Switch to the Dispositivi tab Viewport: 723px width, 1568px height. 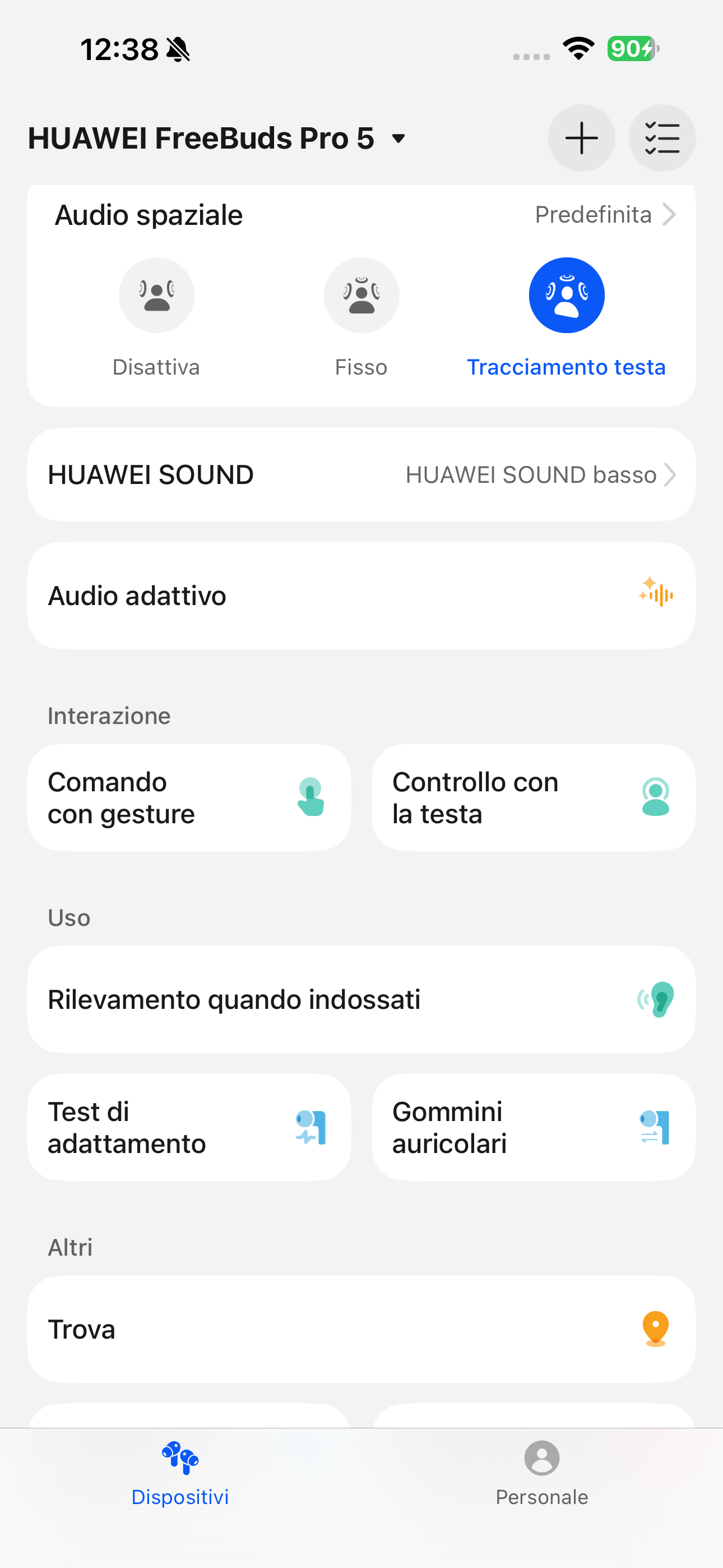click(180, 1472)
